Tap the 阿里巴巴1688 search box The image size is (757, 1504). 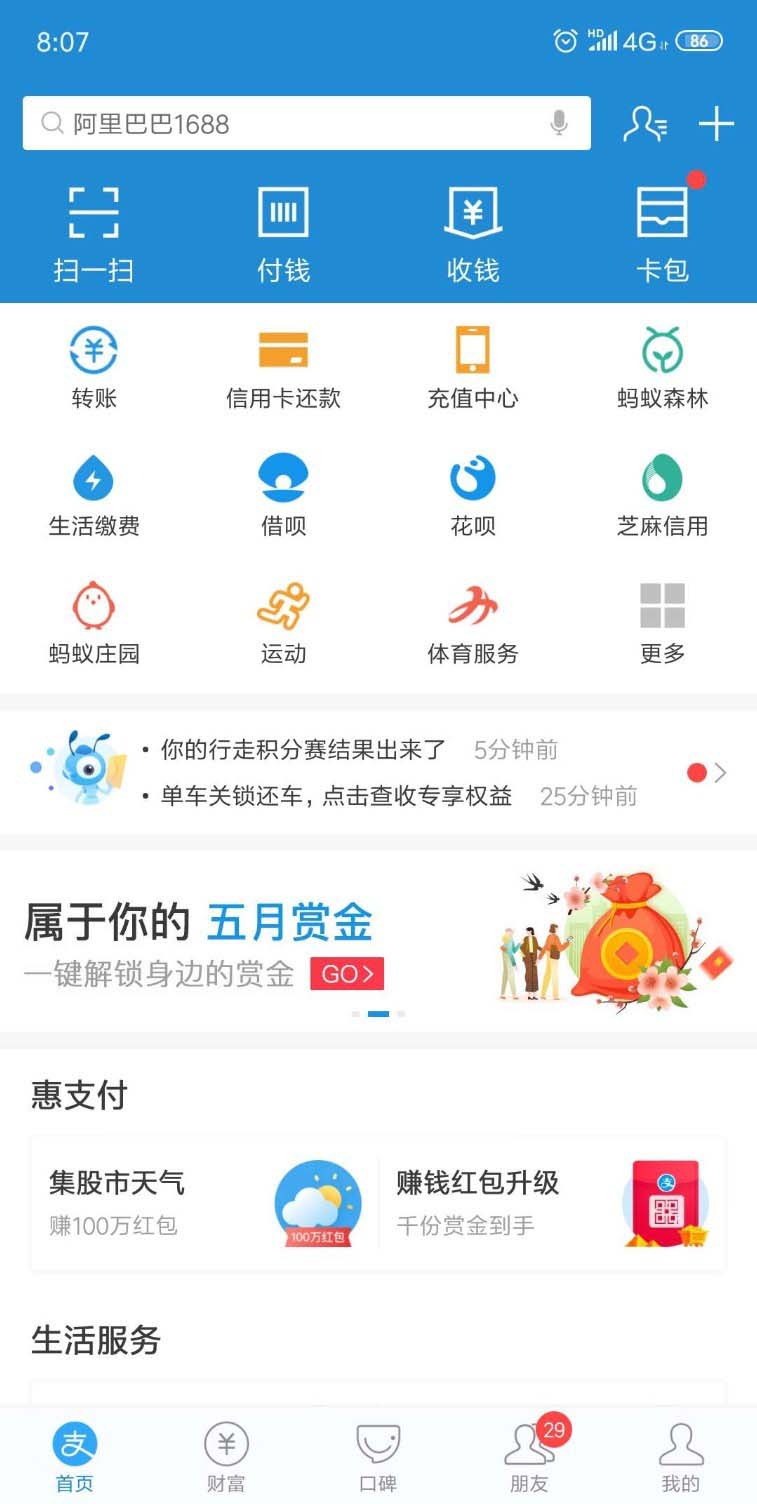(290, 124)
